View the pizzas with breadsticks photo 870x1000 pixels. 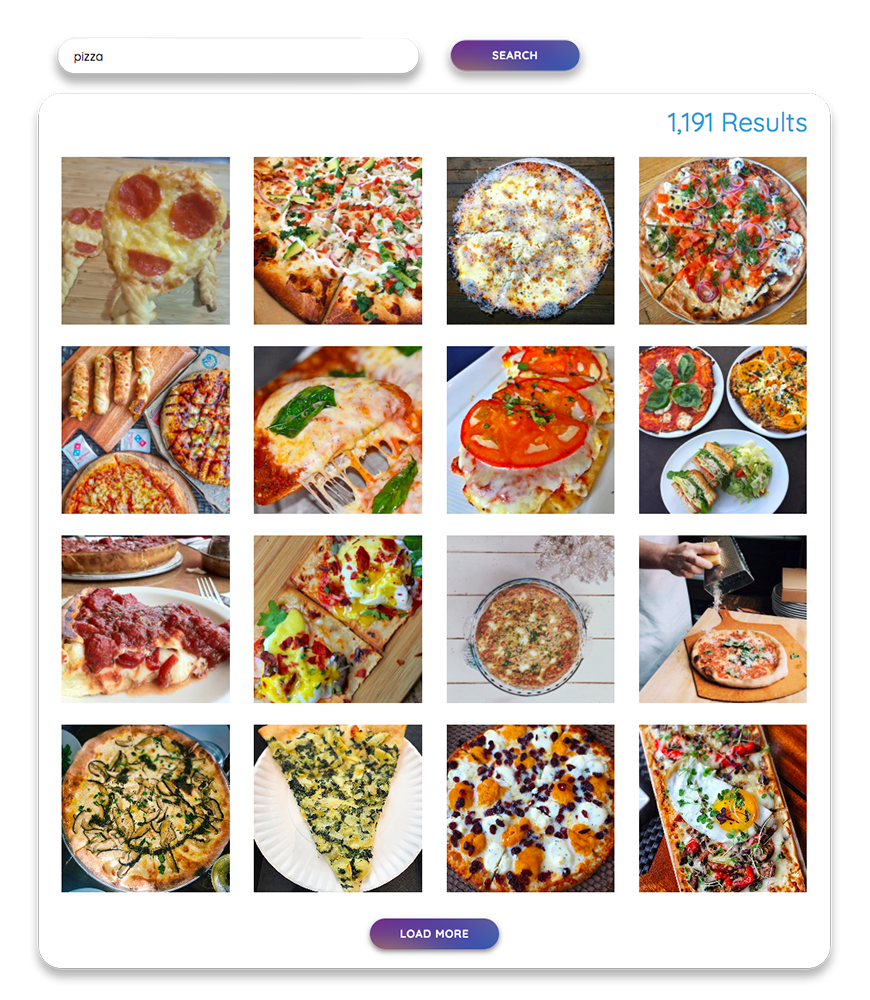[x=146, y=430]
